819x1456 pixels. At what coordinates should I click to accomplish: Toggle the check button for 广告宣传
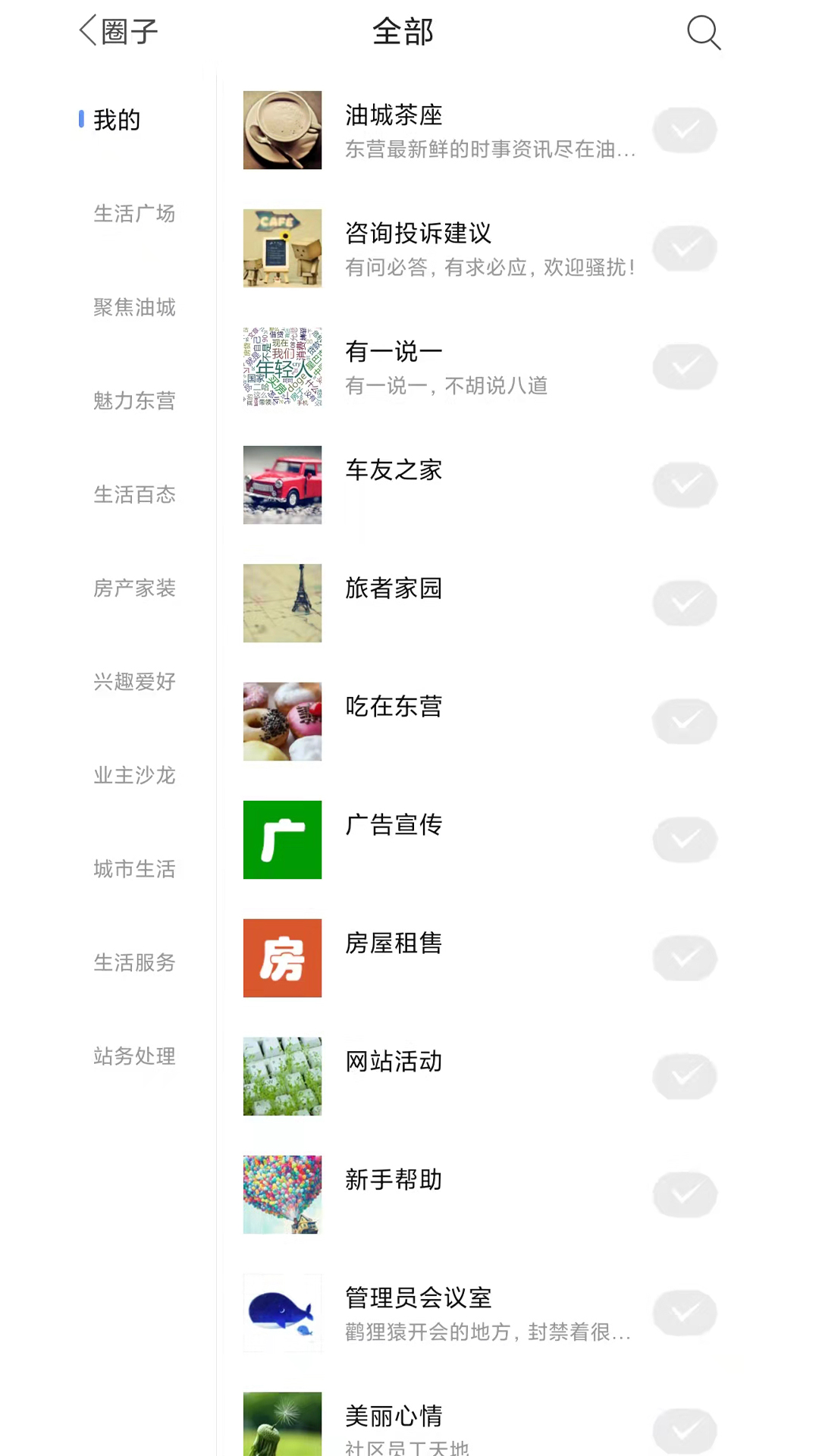[x=685, y=840]
